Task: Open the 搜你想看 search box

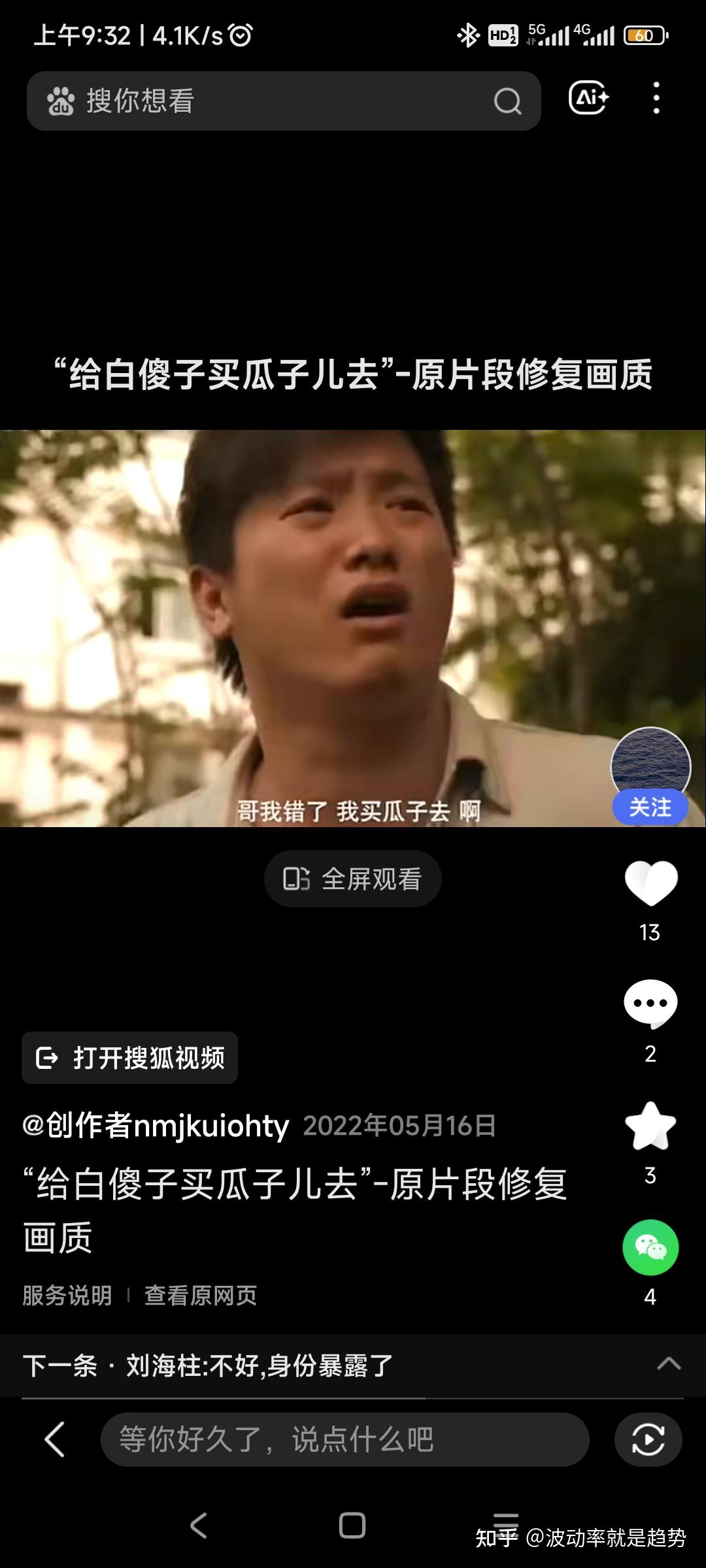Action: [x=261, y=101]
